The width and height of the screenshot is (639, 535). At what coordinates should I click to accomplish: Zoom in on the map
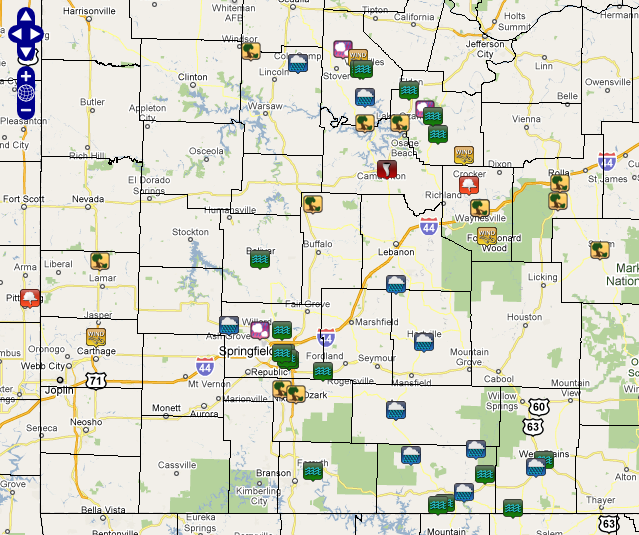26,76
